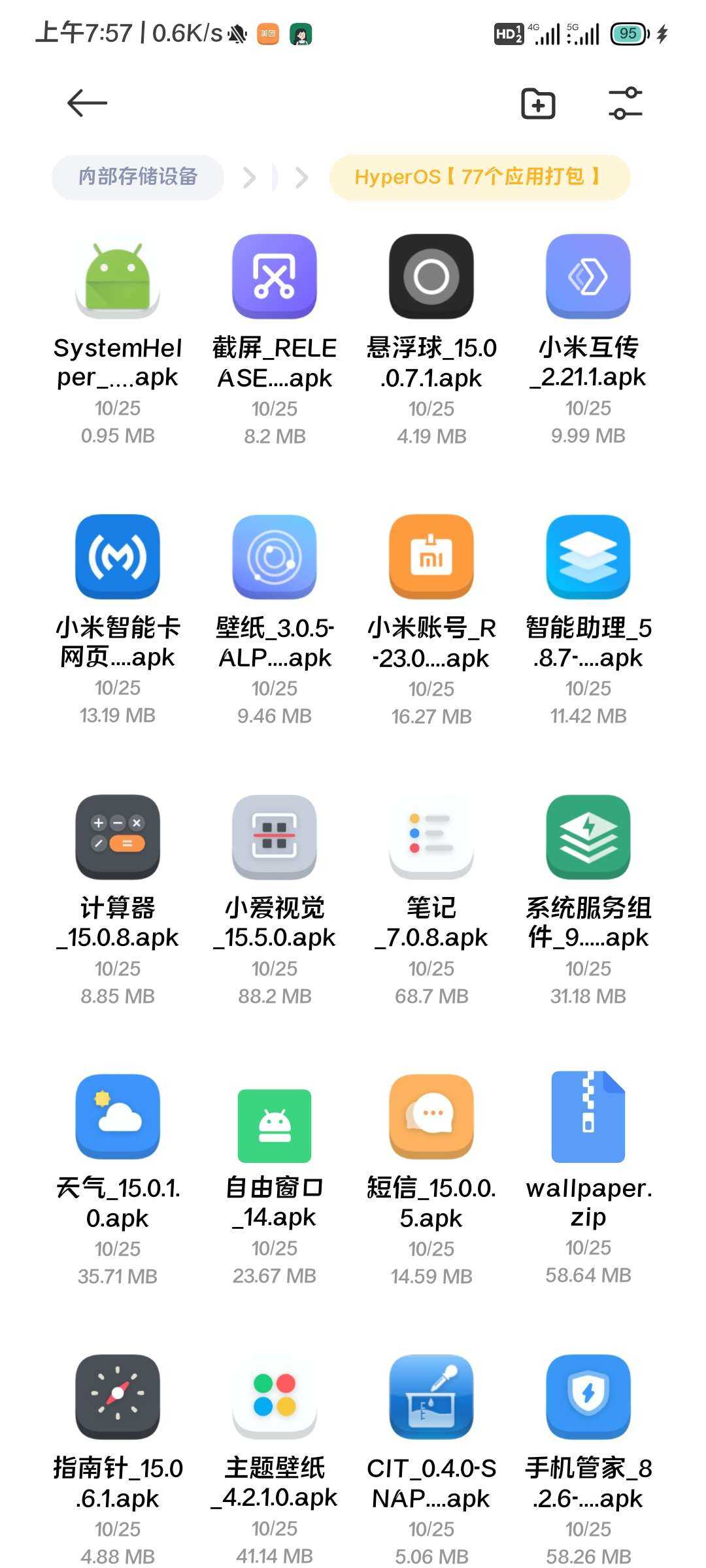Open 指南针_15.0.6.1.apk
The height and width of the screenshot is (1568, 706).
118,1461
